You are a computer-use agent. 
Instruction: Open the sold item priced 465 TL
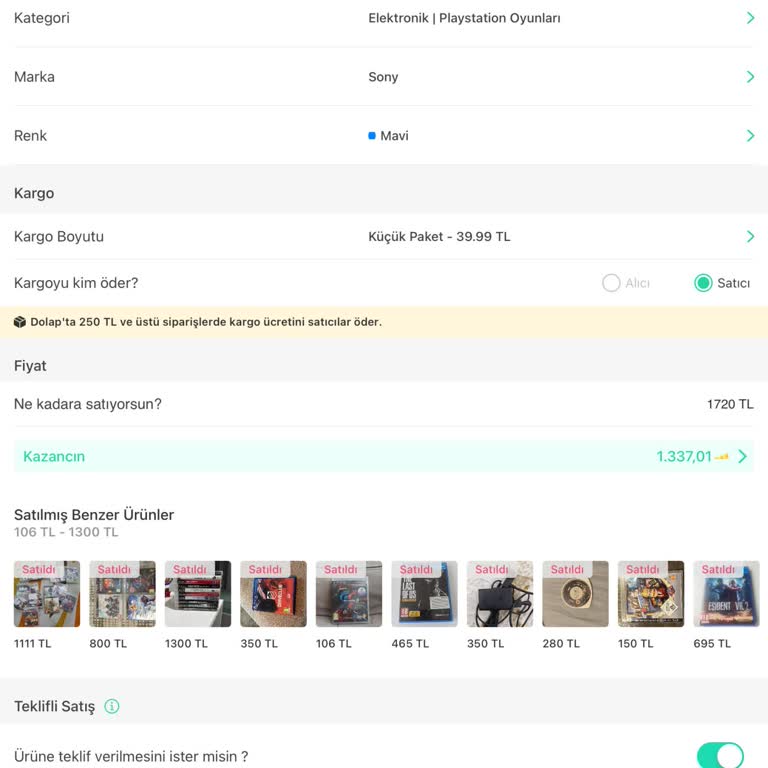424,594
